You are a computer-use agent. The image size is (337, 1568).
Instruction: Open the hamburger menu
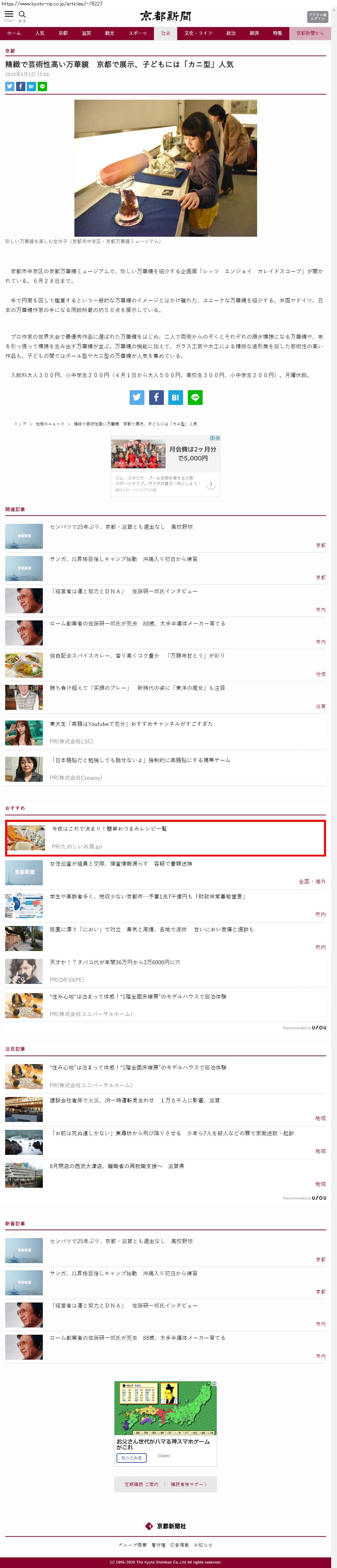click(x=9, y=15)
